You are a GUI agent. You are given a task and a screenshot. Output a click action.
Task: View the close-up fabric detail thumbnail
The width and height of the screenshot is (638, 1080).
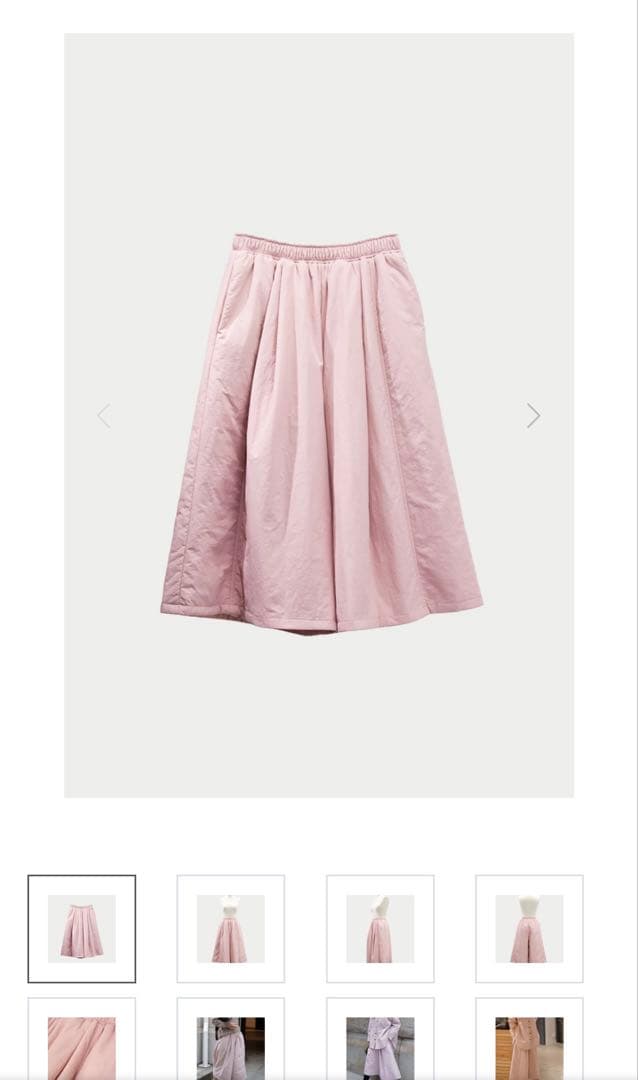coord(82,1045)
